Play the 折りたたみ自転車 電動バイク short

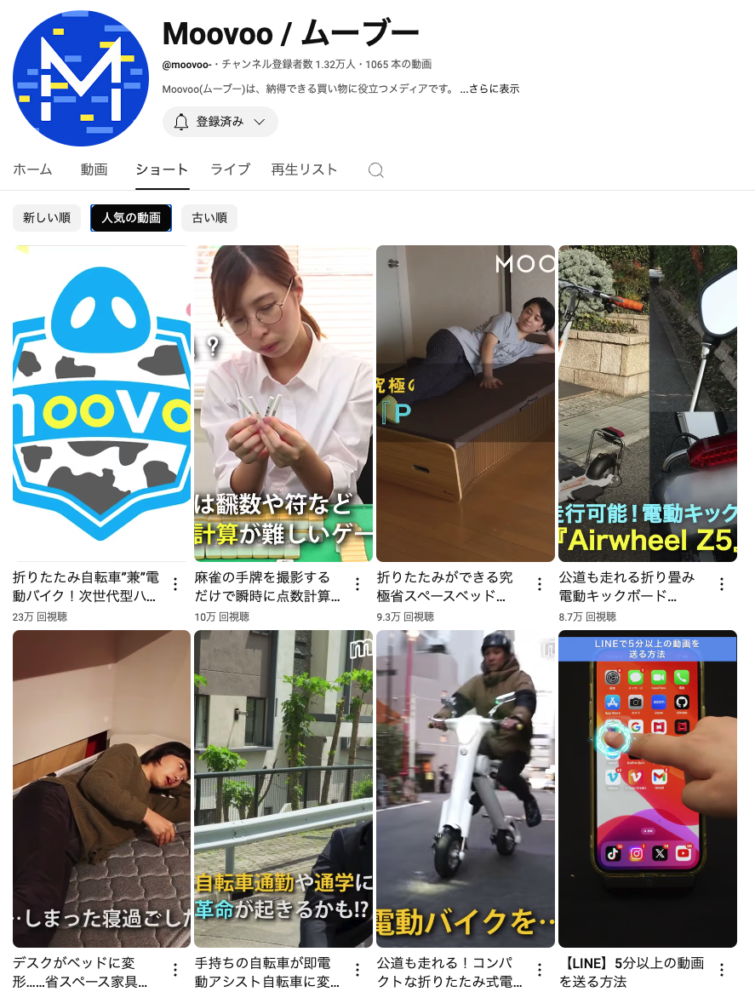coord(101,403)
